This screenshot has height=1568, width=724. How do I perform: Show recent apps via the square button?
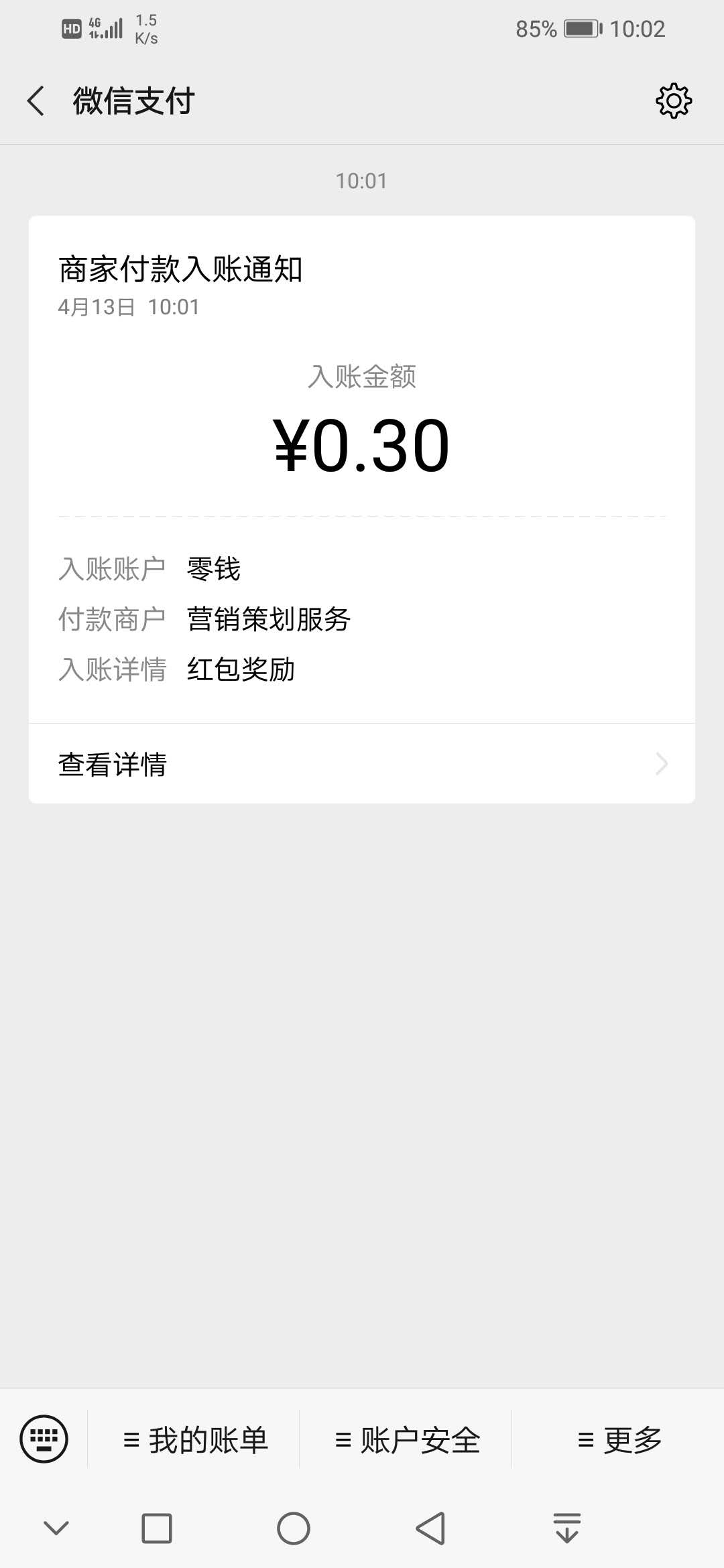pyautogui.click(x=157, y=1528)
